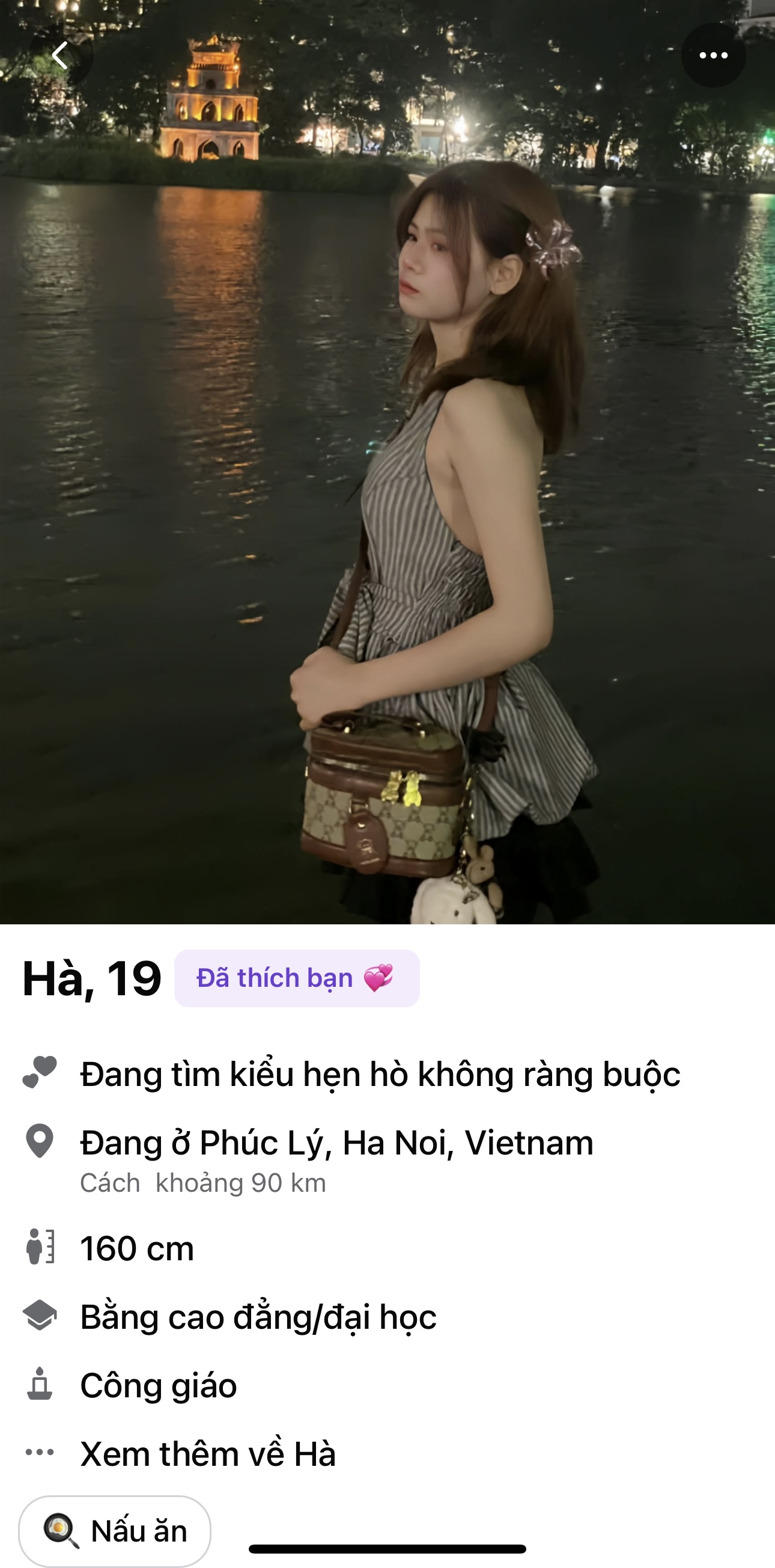The image size is (775, 1568).
Task: Tap the 'Nấu ăn' interest chip
Action: (115, 1530)
